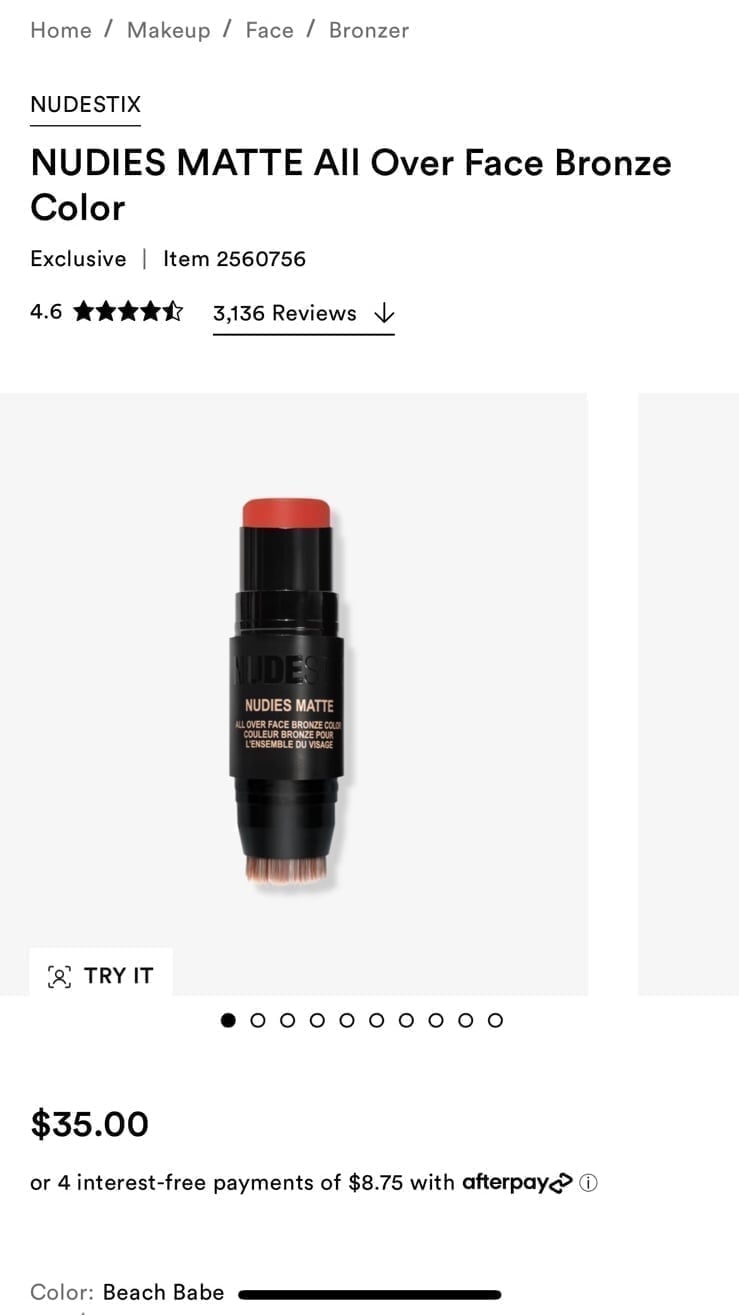Open the Face breadcrumb category
The image size is (739, 1315).
coord(270,30)
